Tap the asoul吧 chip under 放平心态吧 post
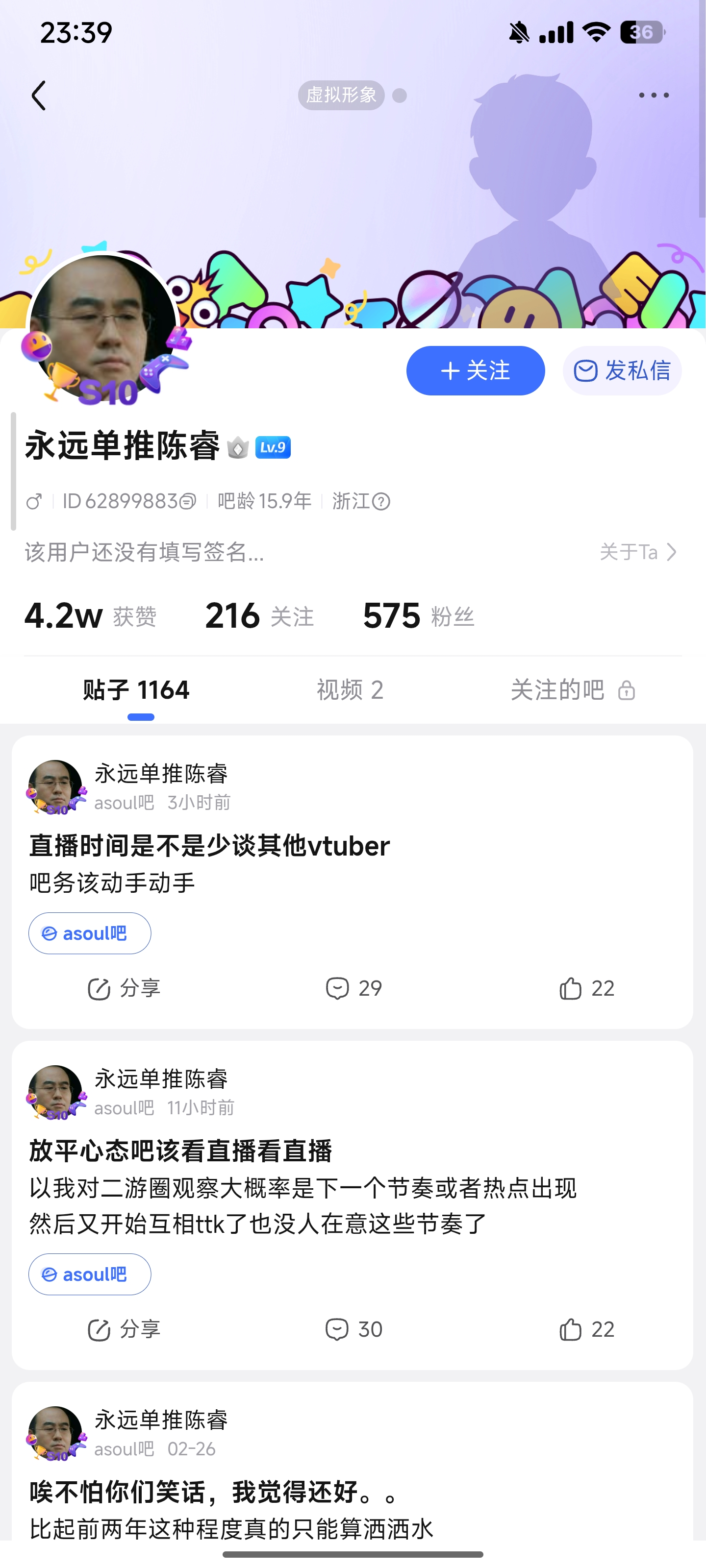The height and width of the screenshot is (1568, 706). [x=90, y=1274]
